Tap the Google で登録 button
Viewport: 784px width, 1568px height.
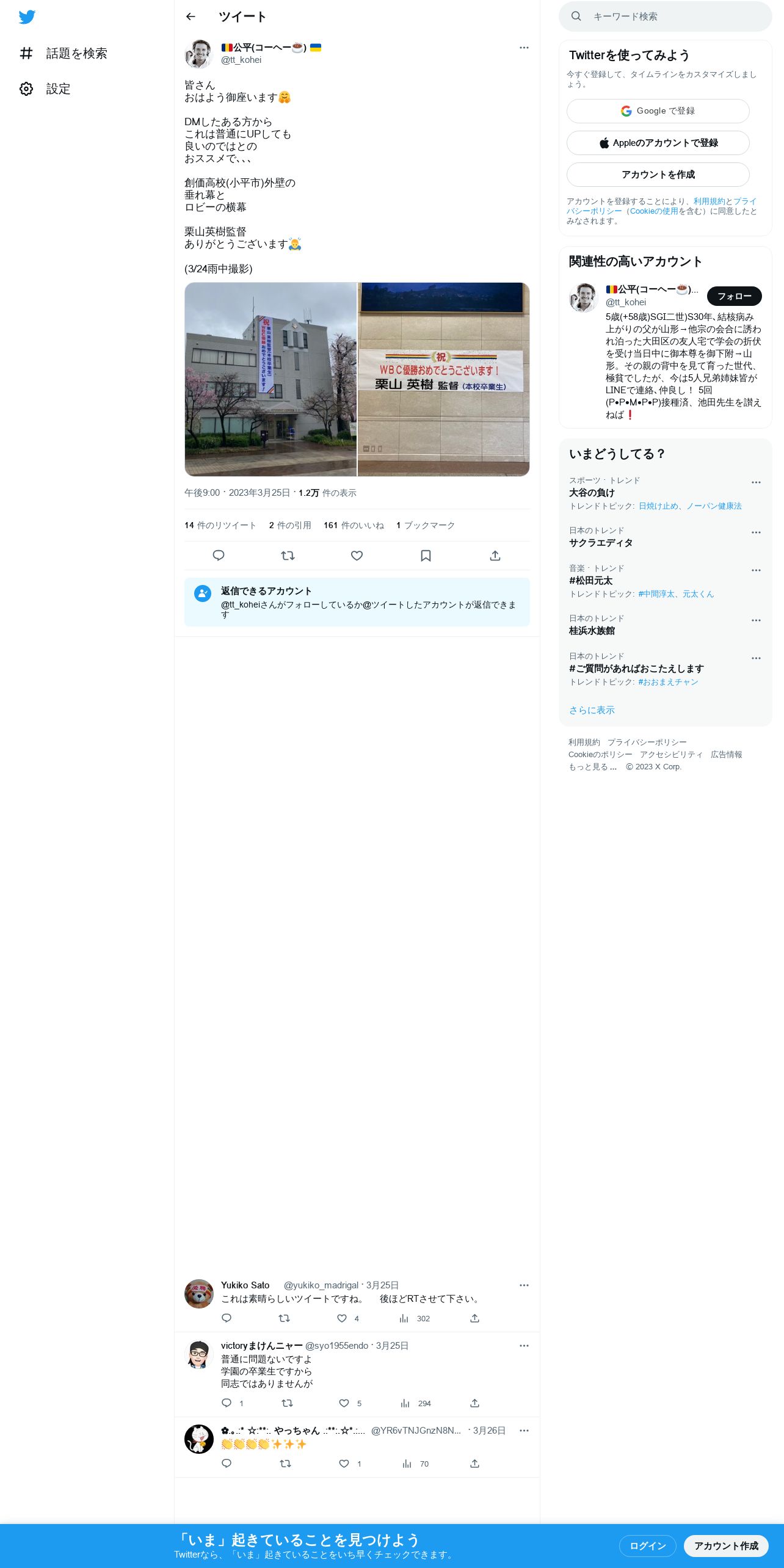(x=658, y=111)
